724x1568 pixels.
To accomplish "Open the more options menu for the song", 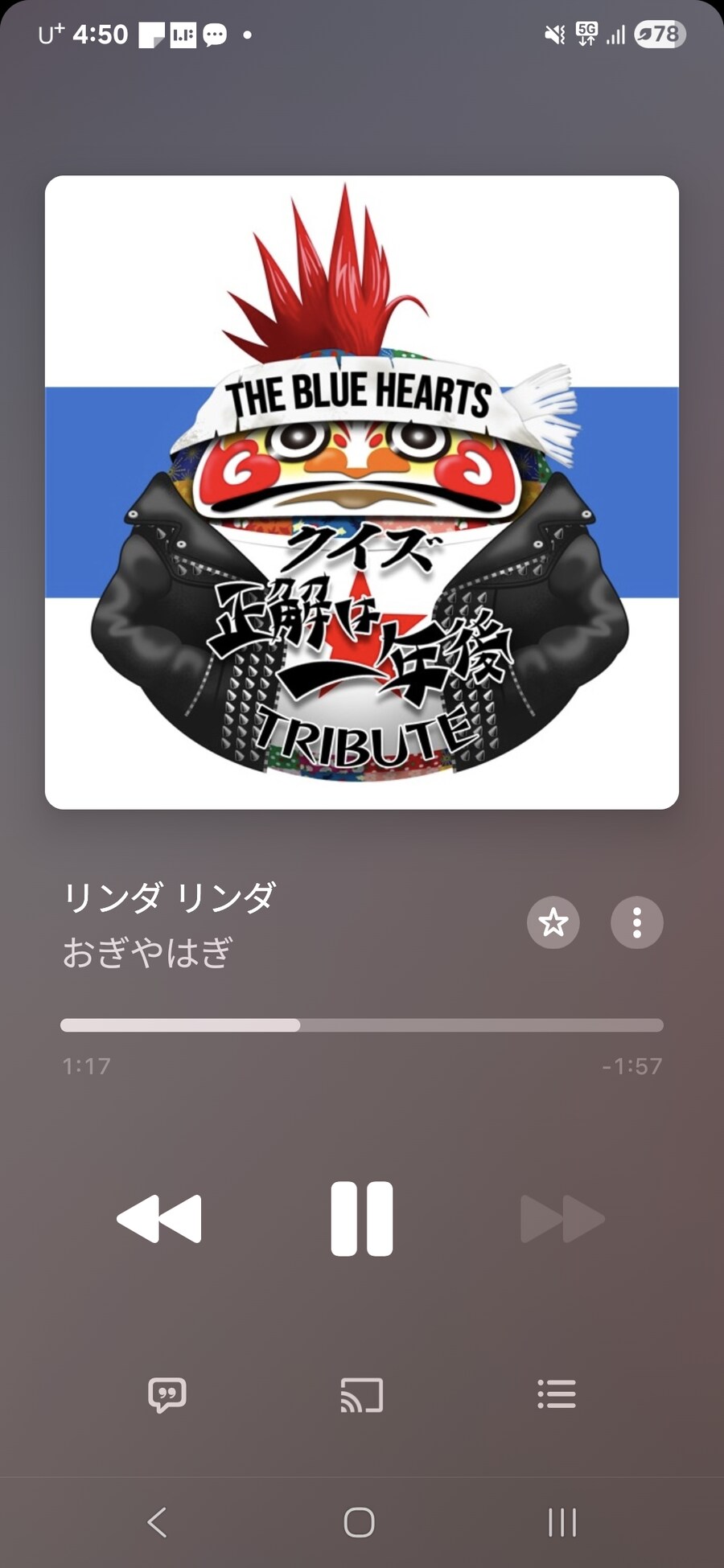I will (x=637, y=922).
